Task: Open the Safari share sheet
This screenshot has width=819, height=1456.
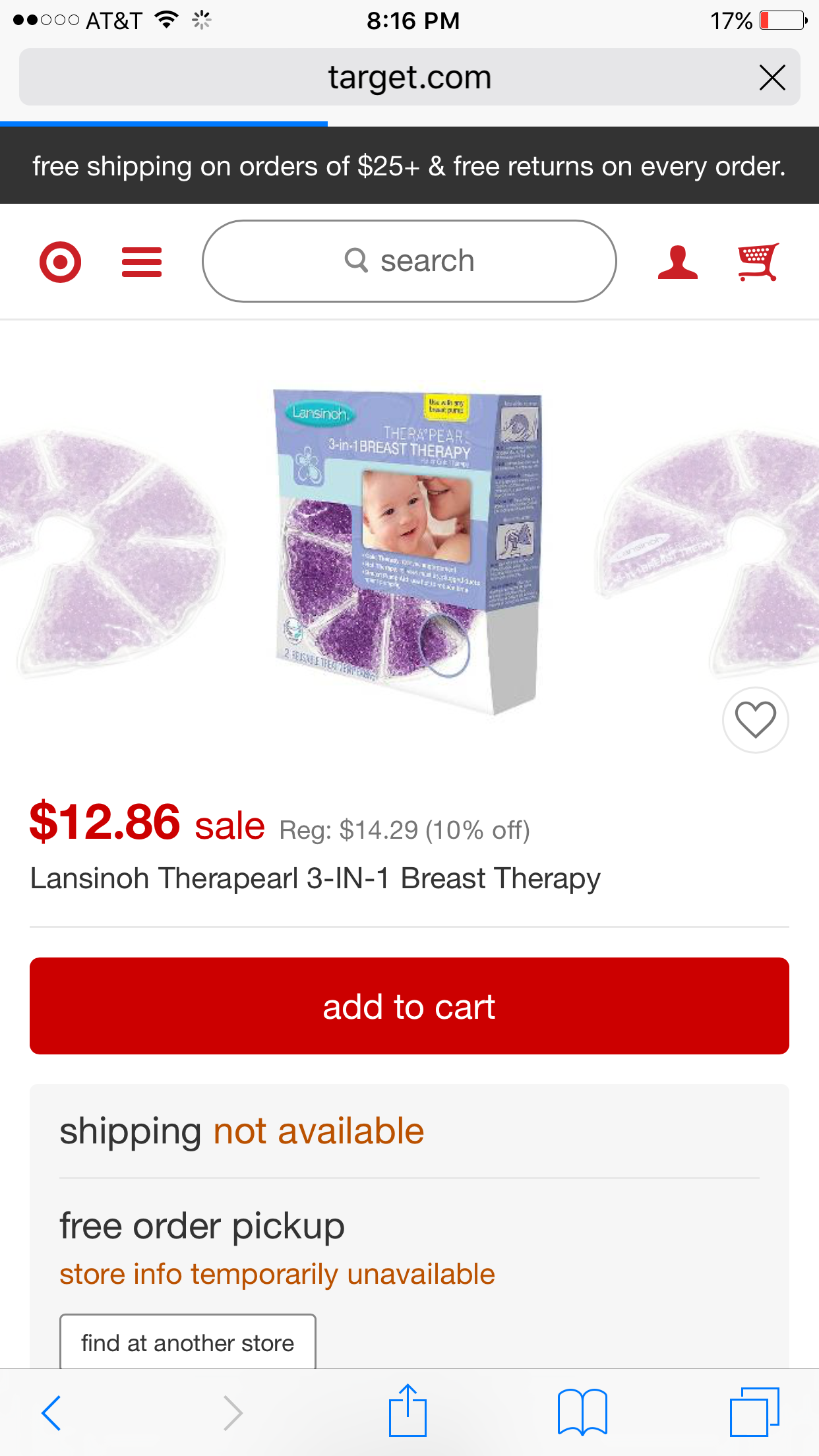Action: coord(408,1410)
